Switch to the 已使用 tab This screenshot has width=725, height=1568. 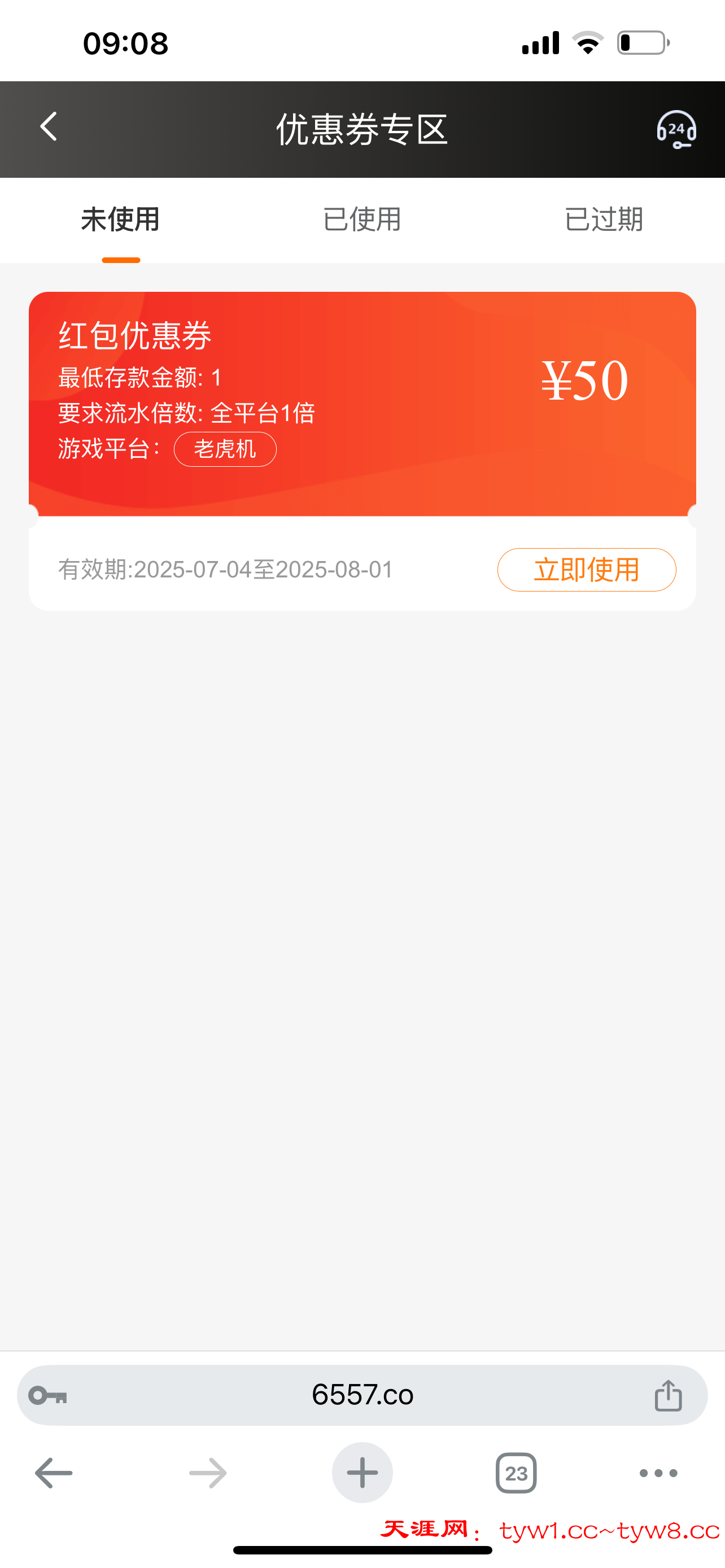click(362, 219)
